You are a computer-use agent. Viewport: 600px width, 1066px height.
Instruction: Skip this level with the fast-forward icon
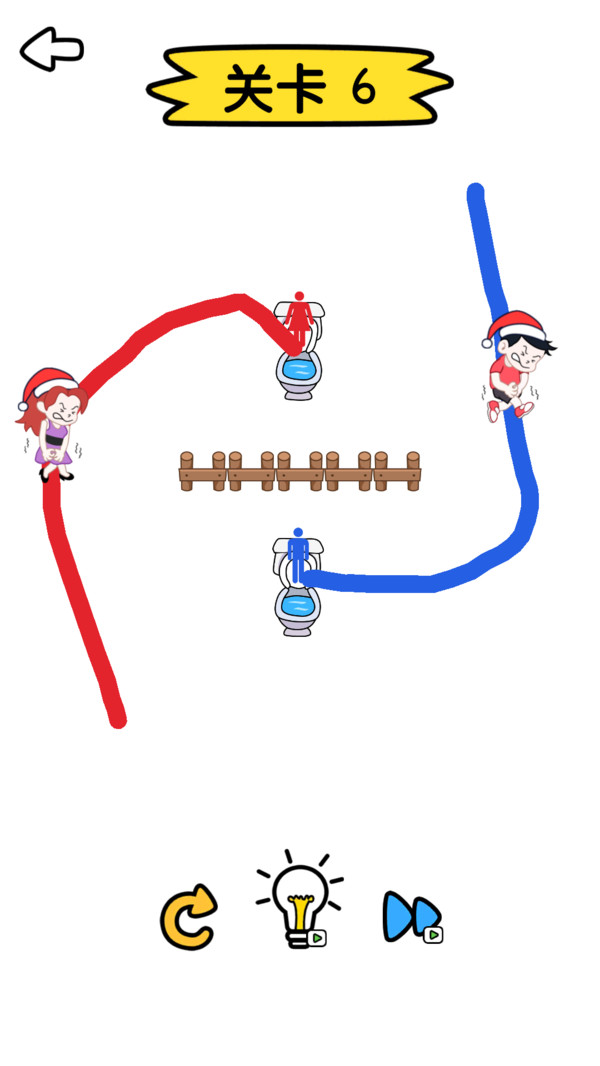tap(413, 916)
